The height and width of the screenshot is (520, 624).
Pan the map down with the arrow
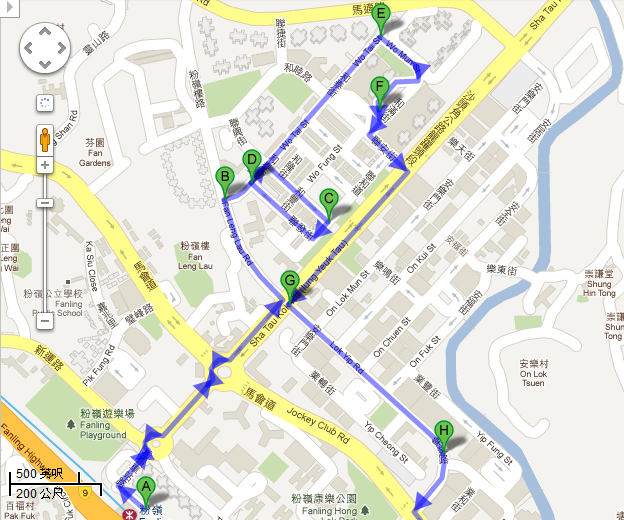[x=44, y=63]
